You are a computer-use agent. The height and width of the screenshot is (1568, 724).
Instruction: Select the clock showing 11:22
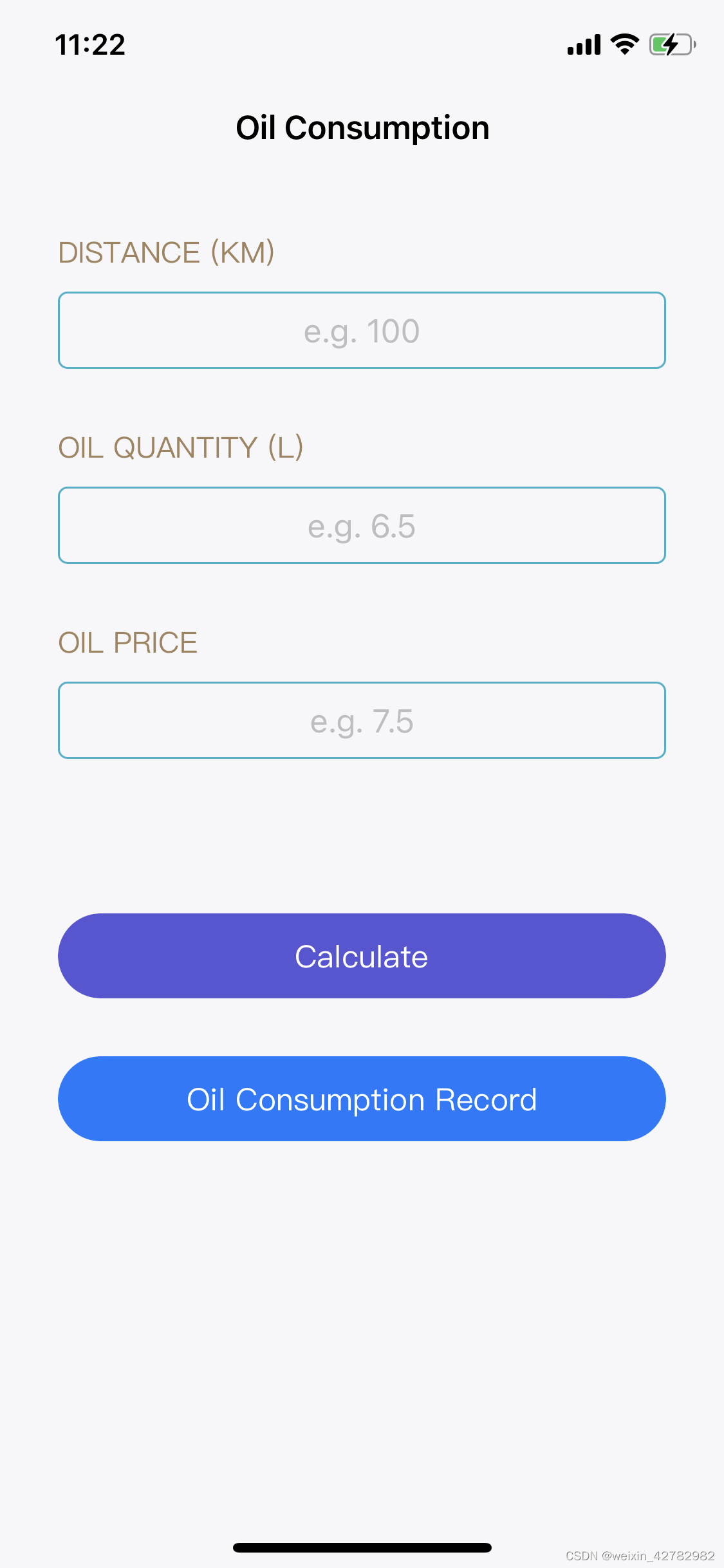click(89, 44)
